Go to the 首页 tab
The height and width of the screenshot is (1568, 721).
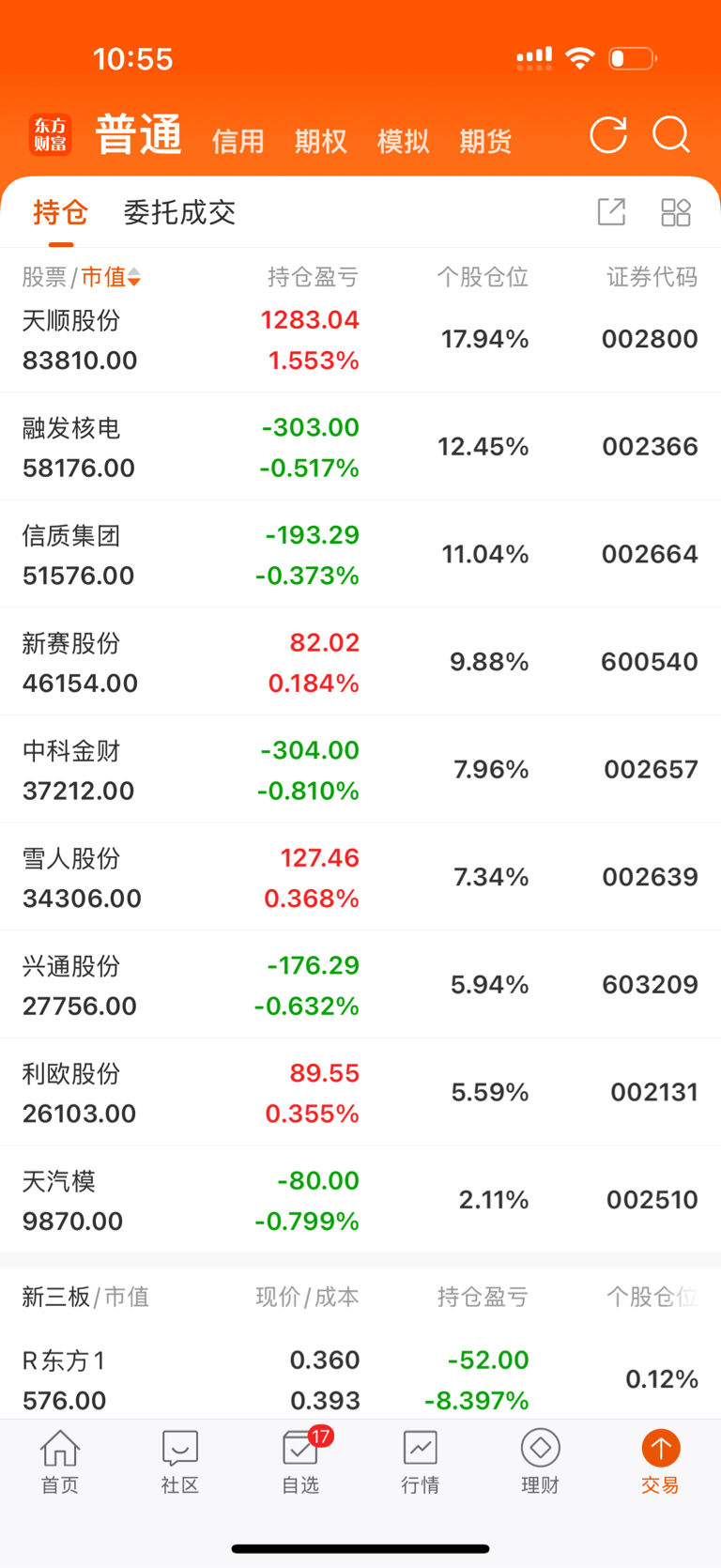[x=60, y=1462]
